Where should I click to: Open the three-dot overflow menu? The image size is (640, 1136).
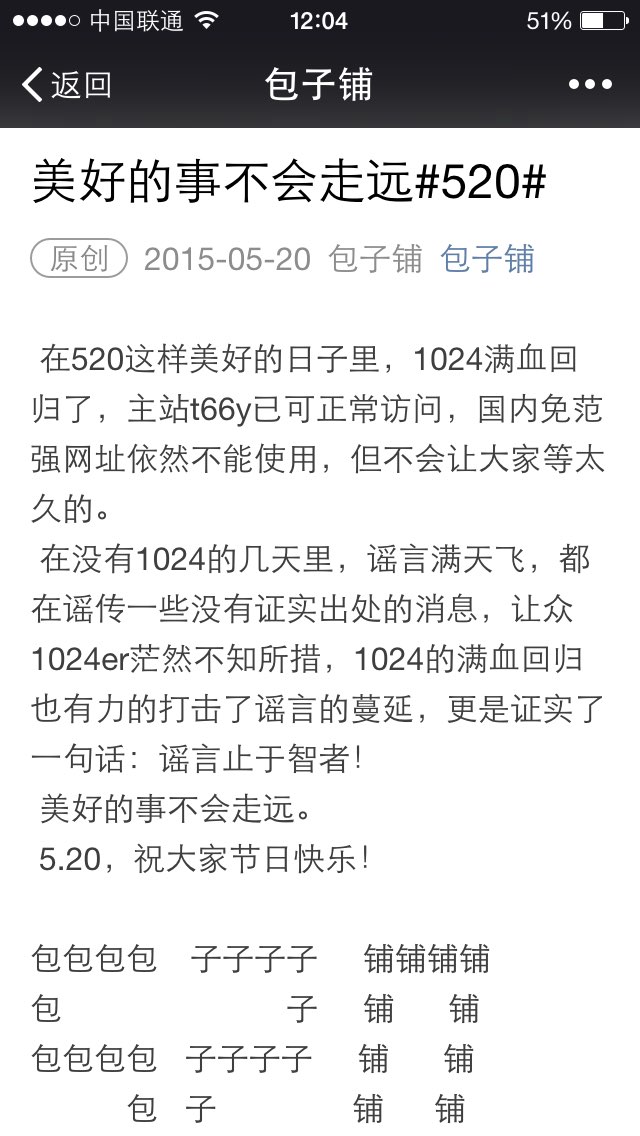(590, 85)
